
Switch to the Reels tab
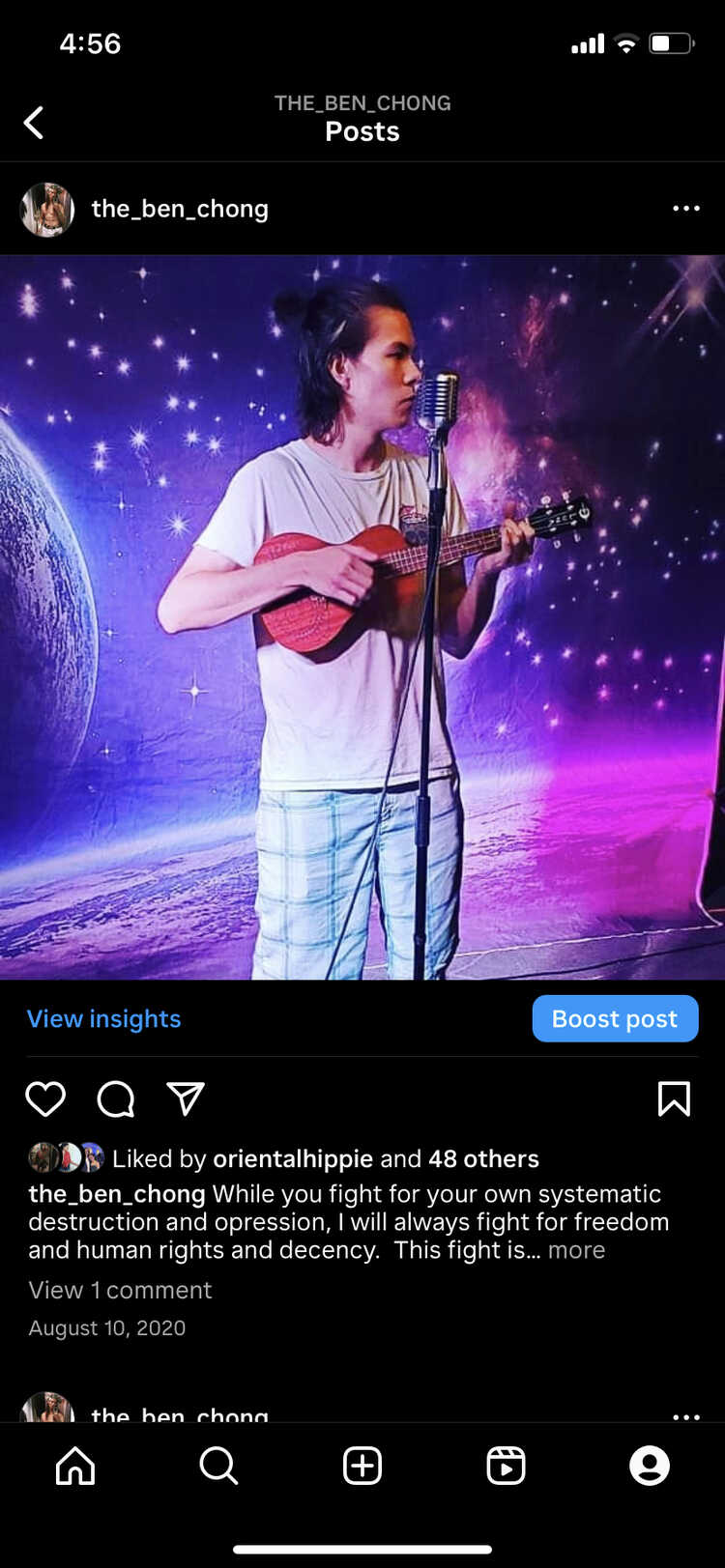[x=506, y=1466]
